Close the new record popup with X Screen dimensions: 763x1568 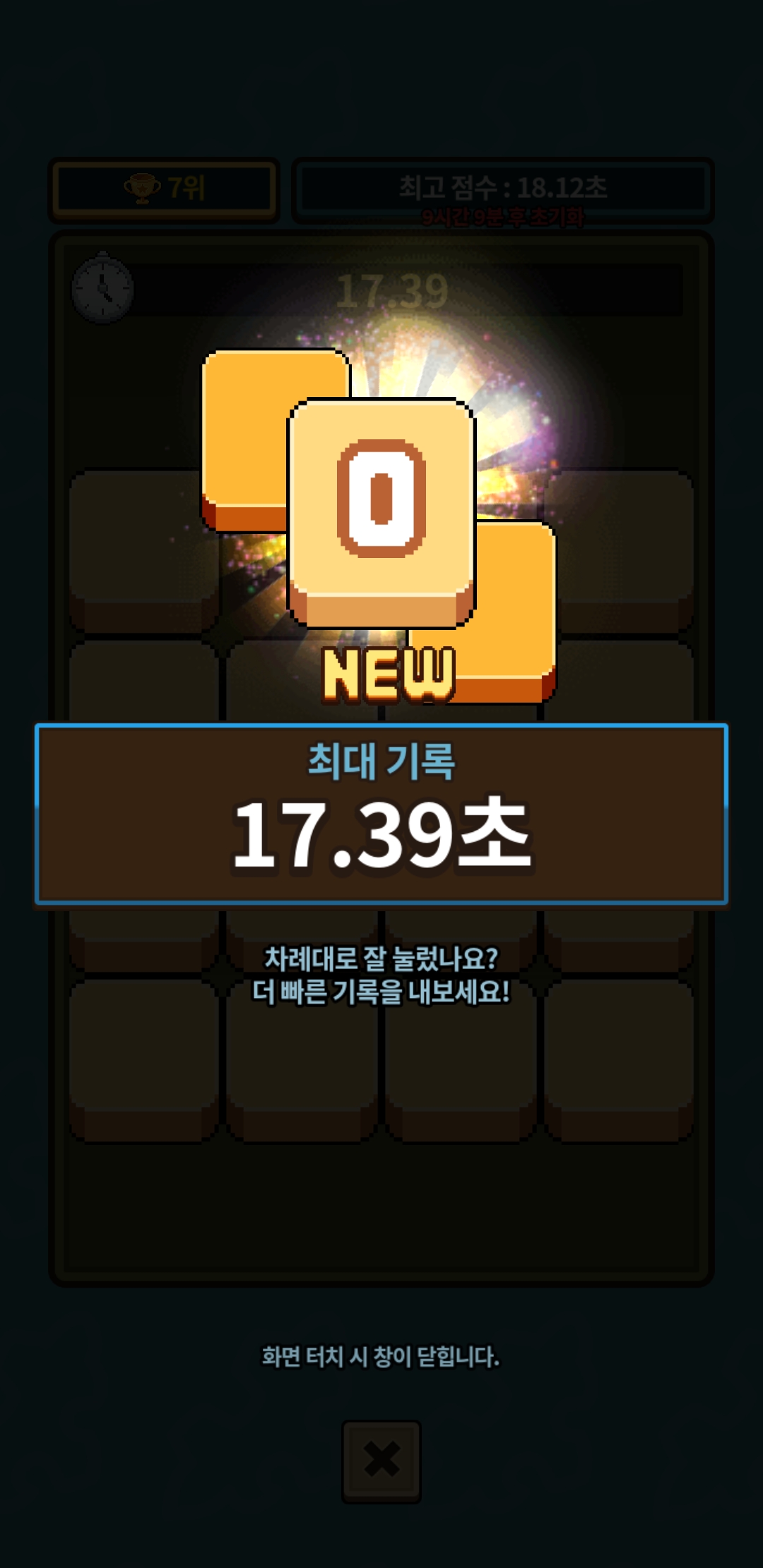click(x=381, y=1461)
